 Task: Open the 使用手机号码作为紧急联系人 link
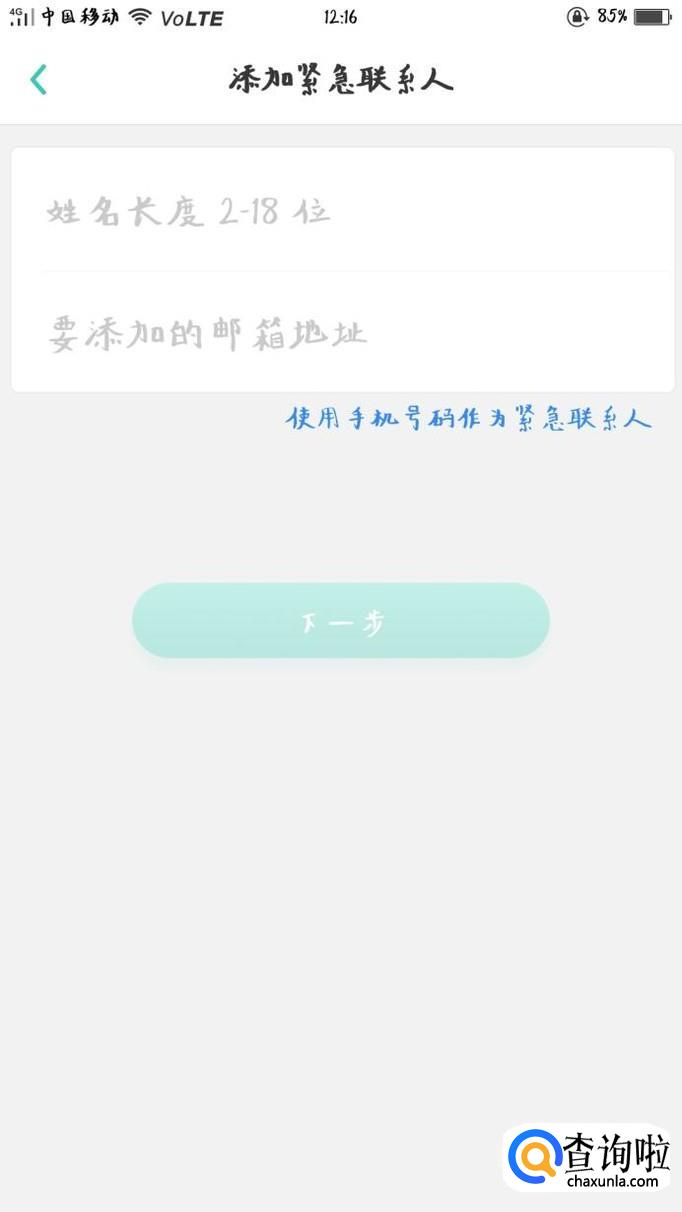pos(469,418)
